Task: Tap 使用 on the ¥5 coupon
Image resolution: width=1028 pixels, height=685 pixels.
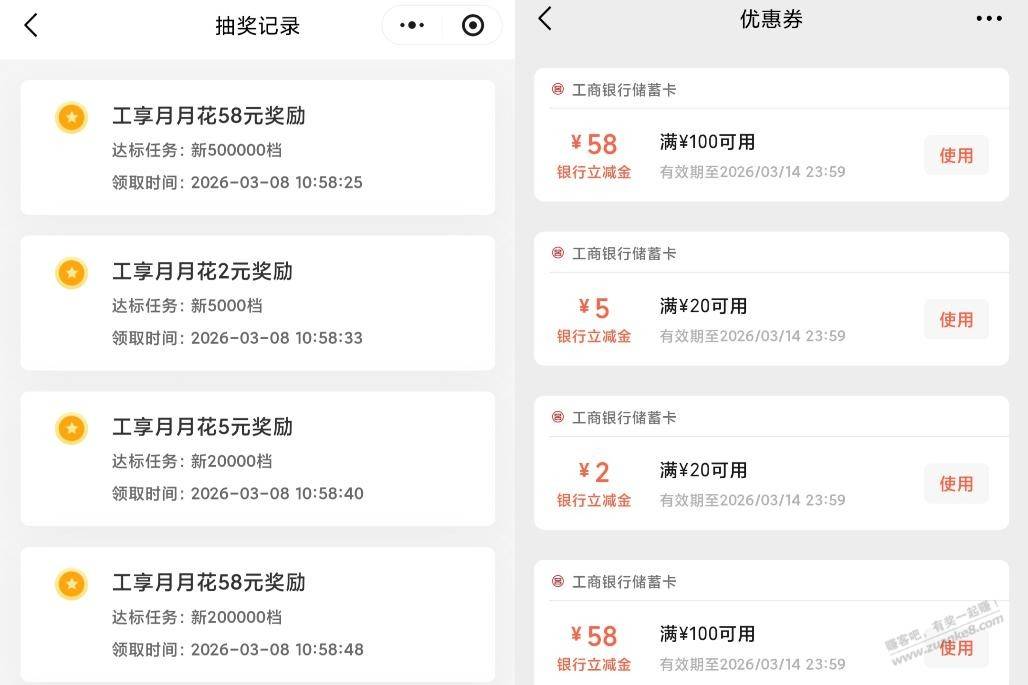Action: coord(956,320)
